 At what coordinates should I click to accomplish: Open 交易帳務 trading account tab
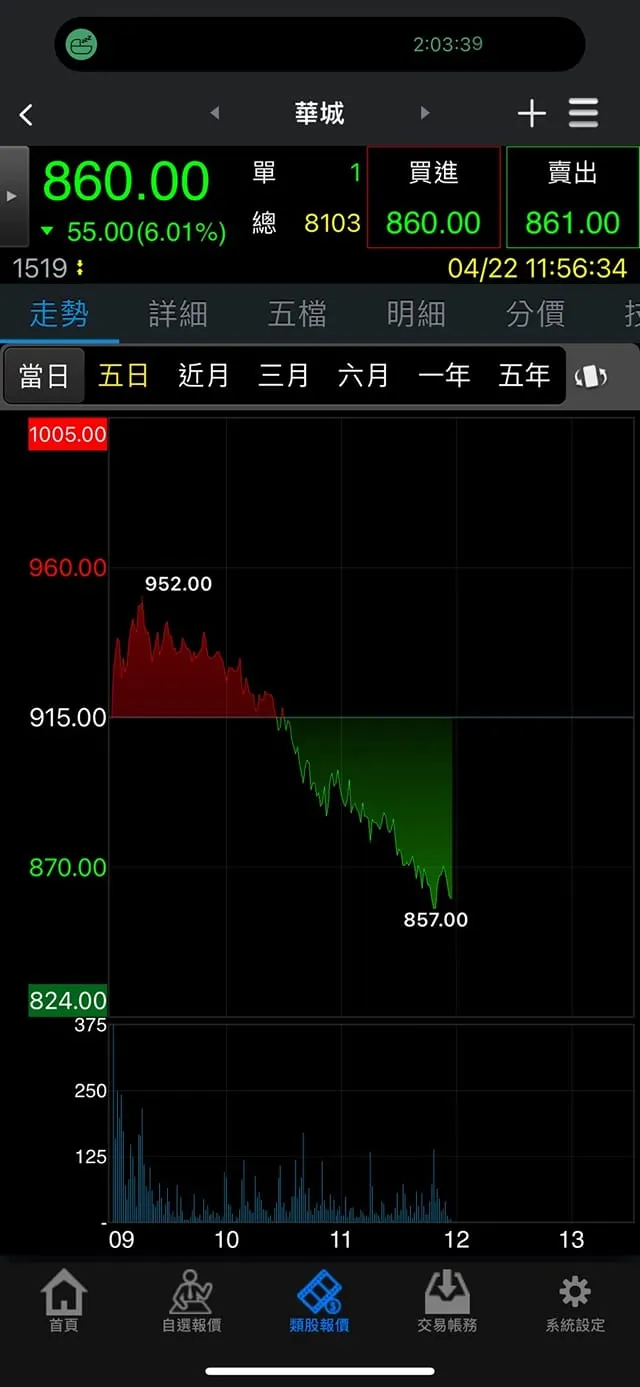(x=447, y=1300)
